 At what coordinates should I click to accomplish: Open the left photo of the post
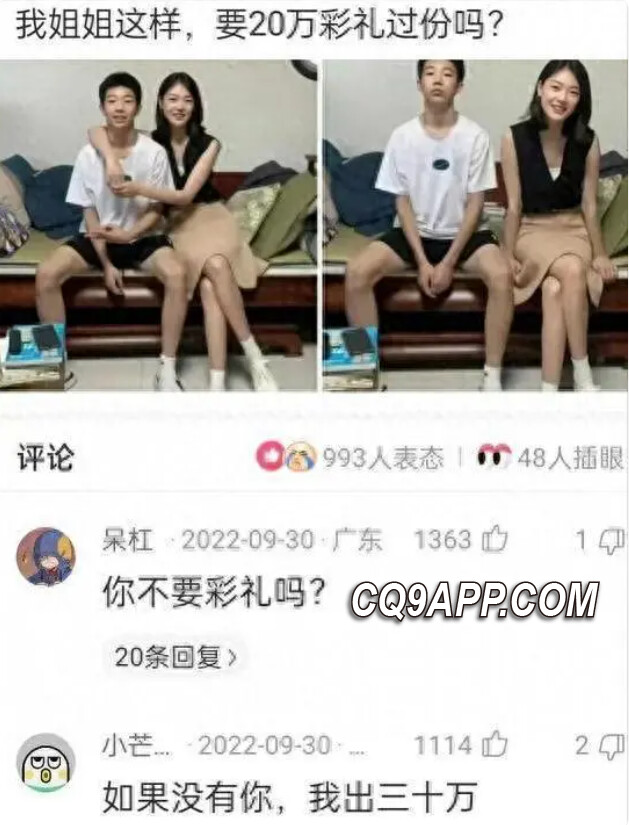click(x=158, y=225)
